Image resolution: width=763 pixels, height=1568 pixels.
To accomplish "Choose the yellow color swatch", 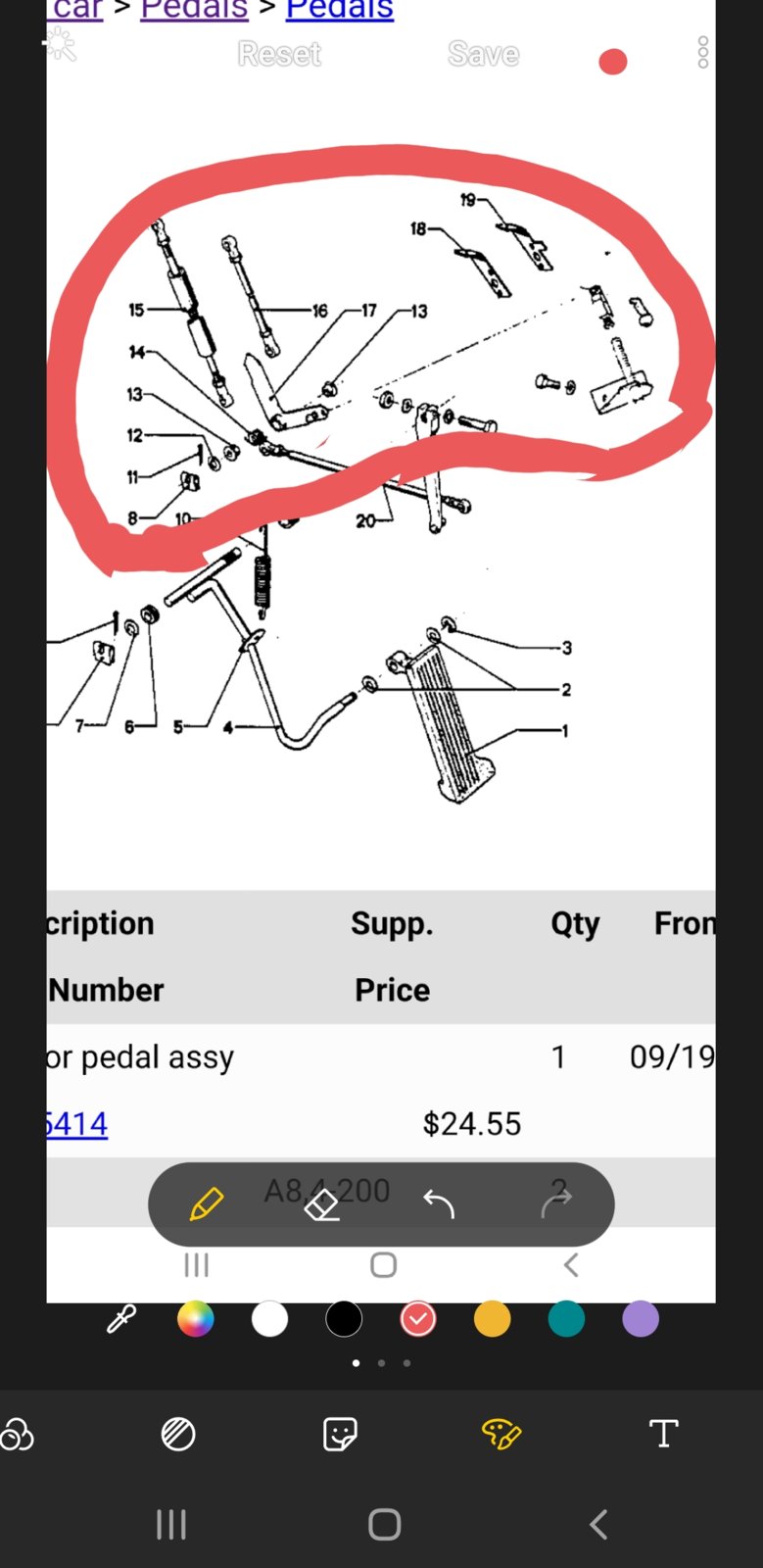I will tap(493, 1319).
